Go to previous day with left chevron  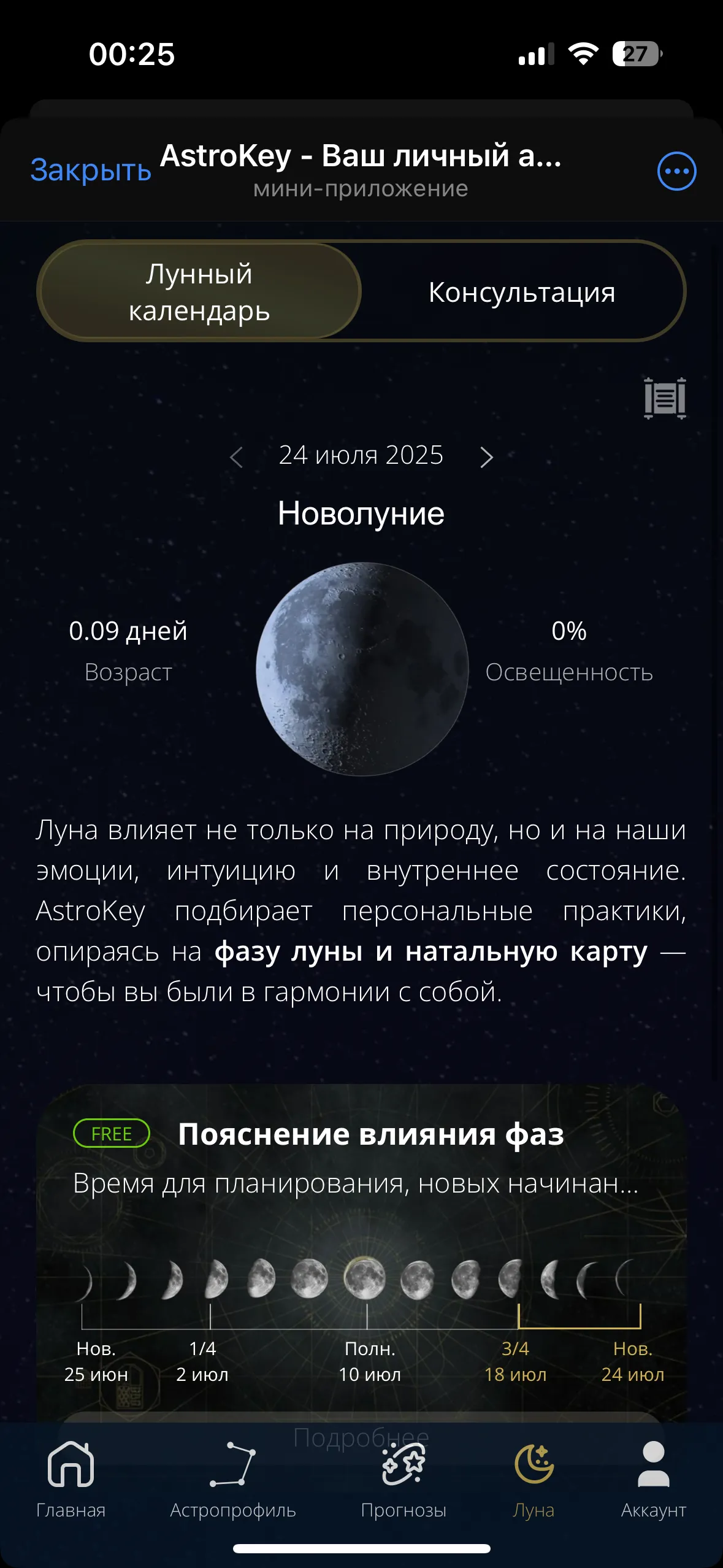(x=236, y=456)
